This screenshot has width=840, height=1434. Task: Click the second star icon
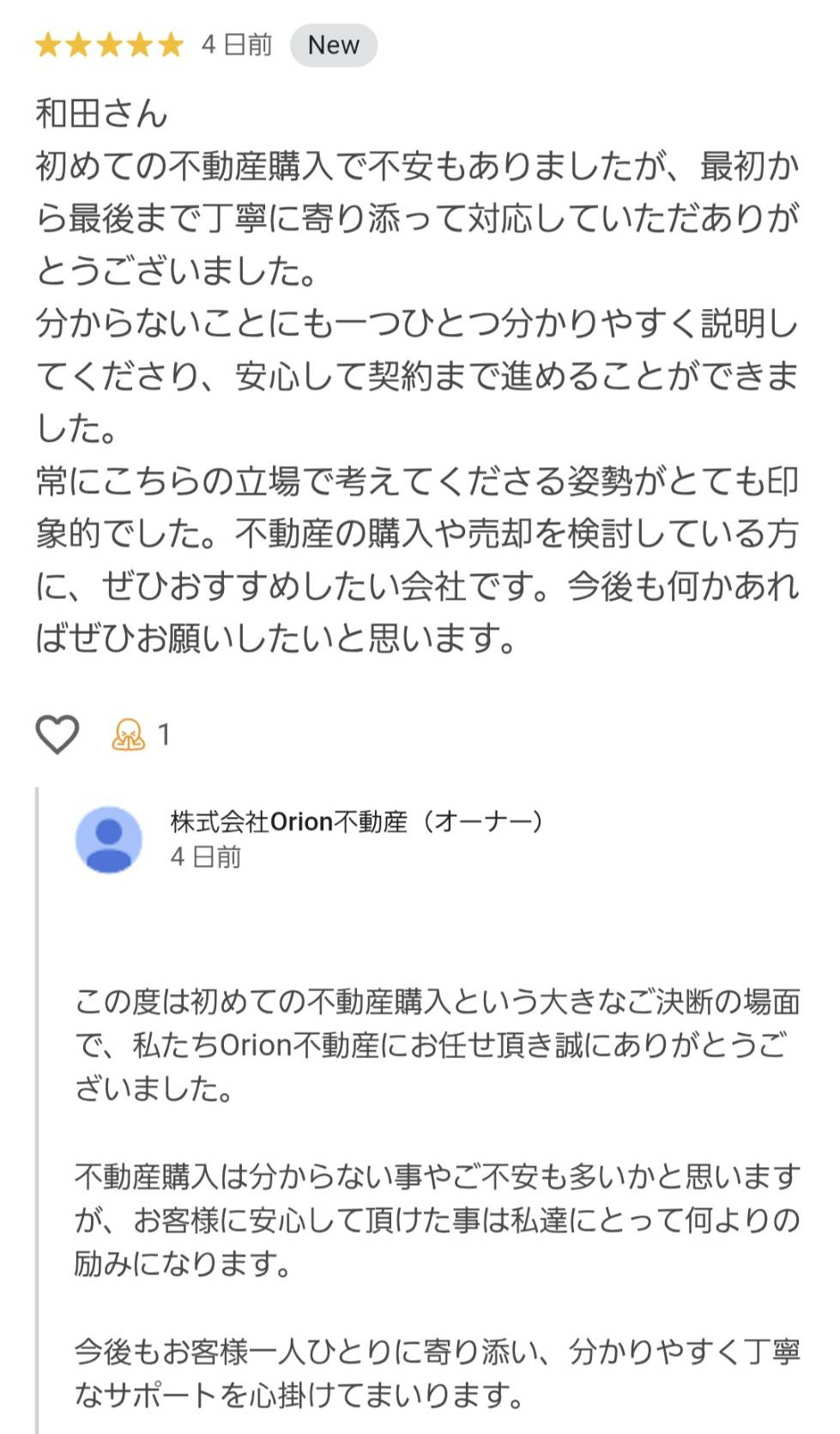77,45
